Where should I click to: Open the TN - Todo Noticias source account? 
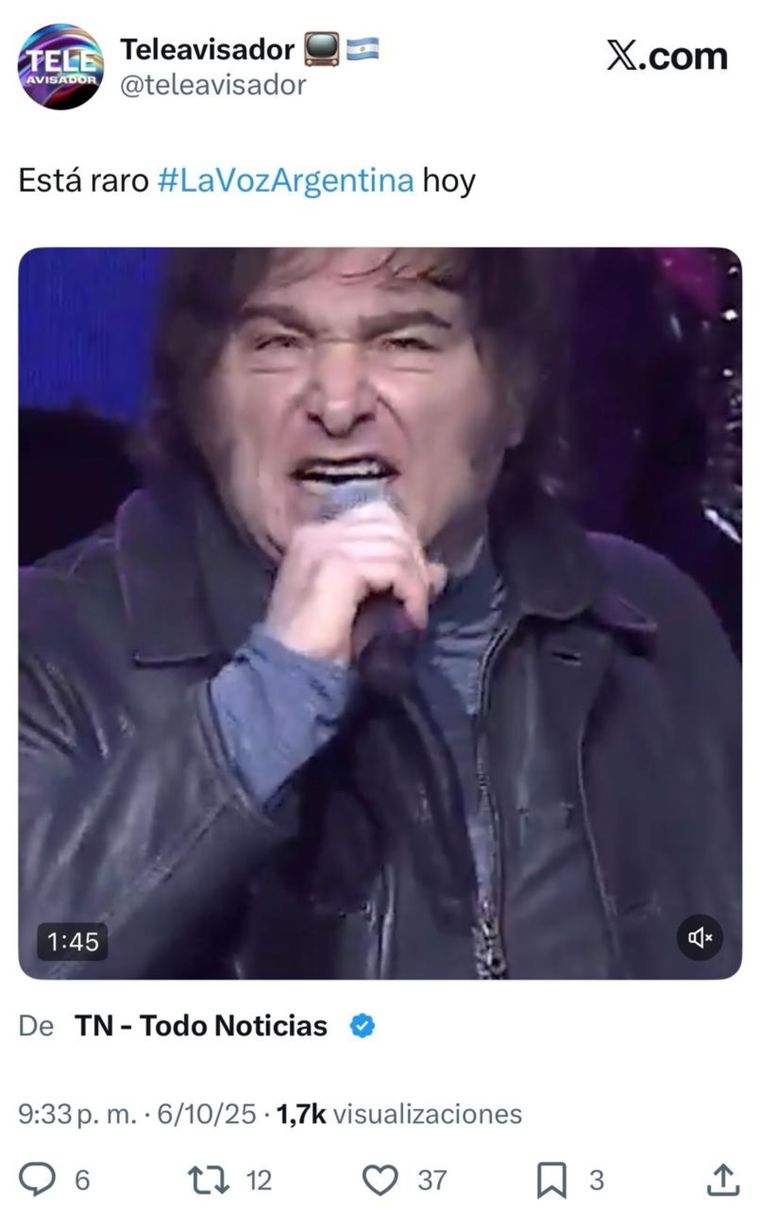pyautogui.click(x=201, y=1026)
